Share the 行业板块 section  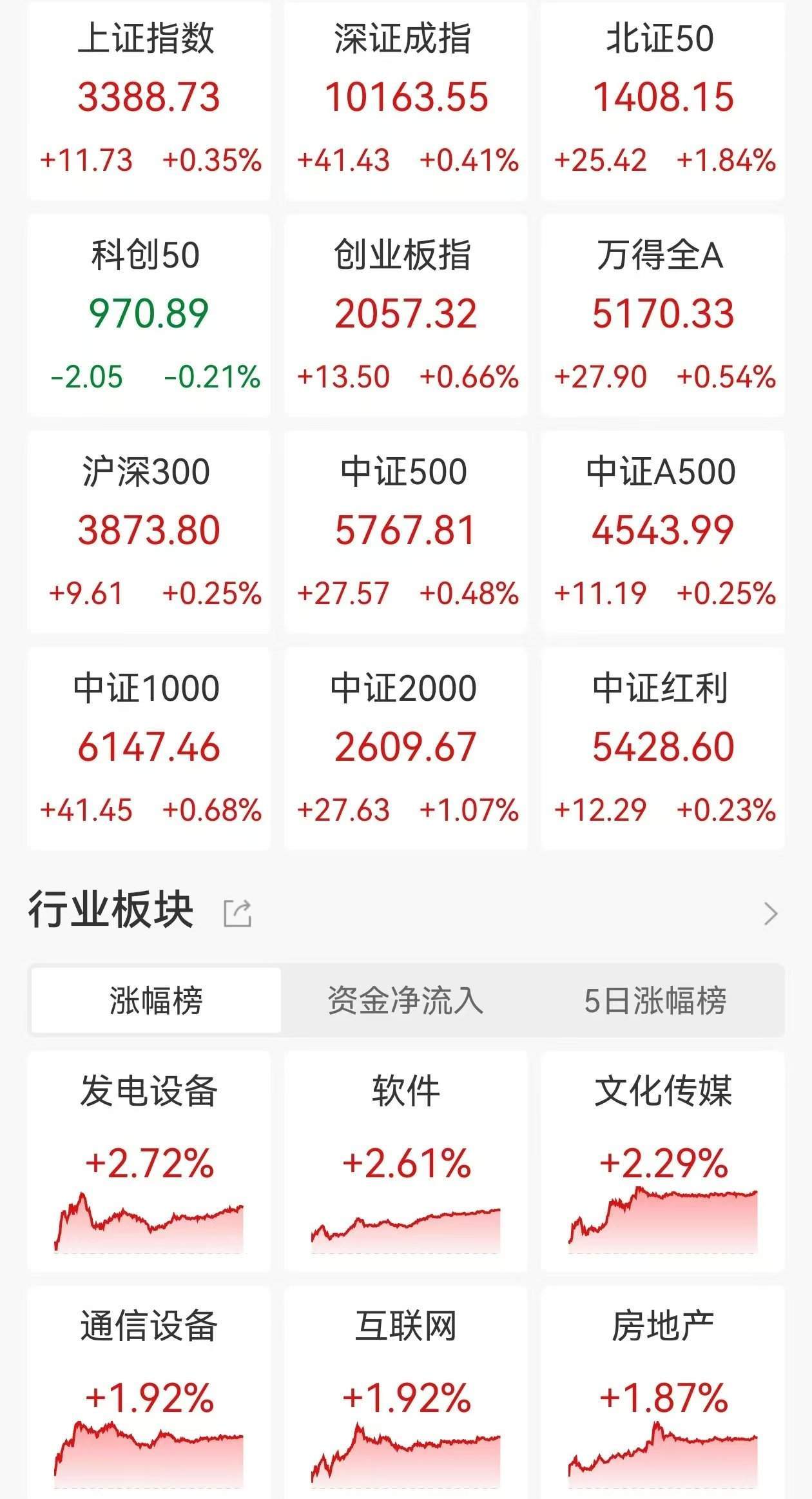pyautogui.click(x=237, y=913)
